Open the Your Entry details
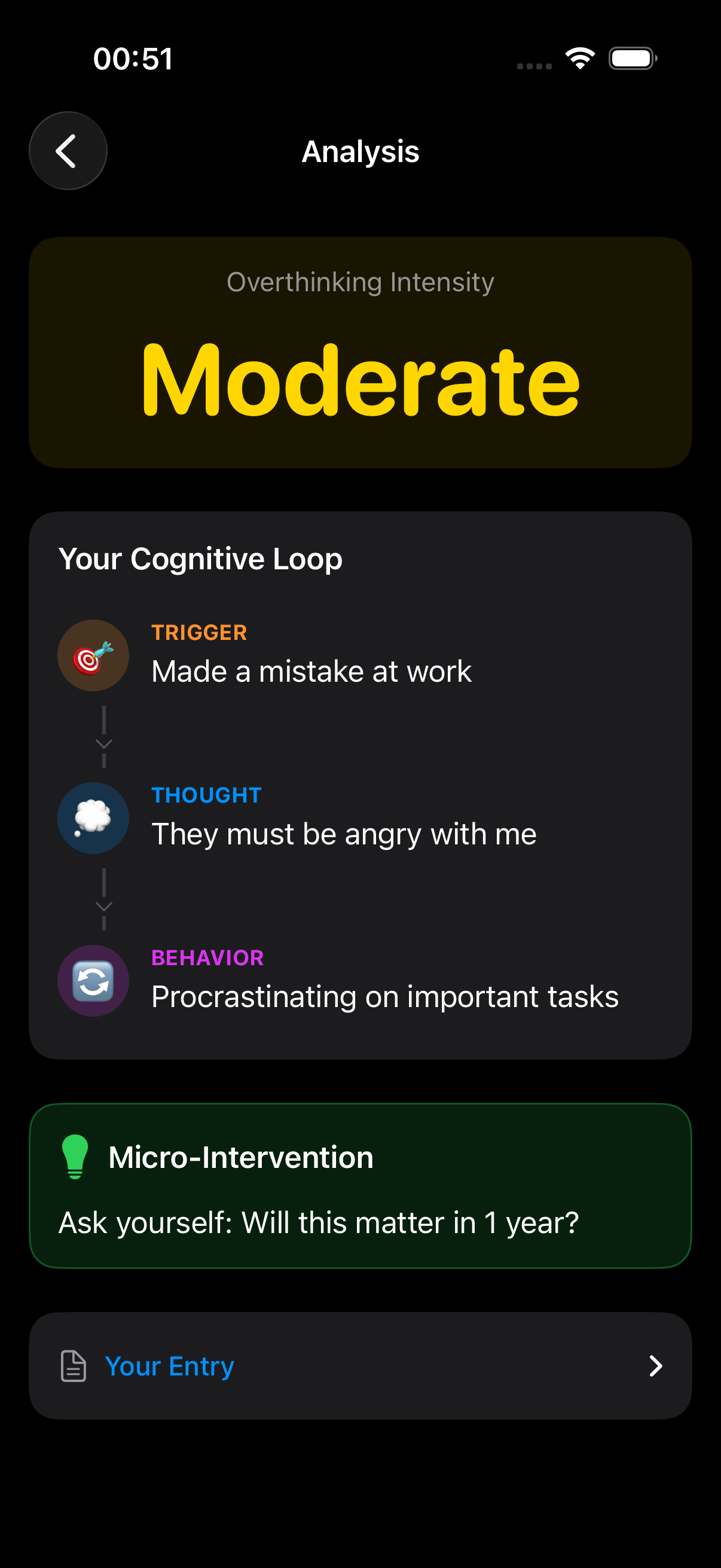Viewport: 721px width, 1568px height. coord(360,1365)
